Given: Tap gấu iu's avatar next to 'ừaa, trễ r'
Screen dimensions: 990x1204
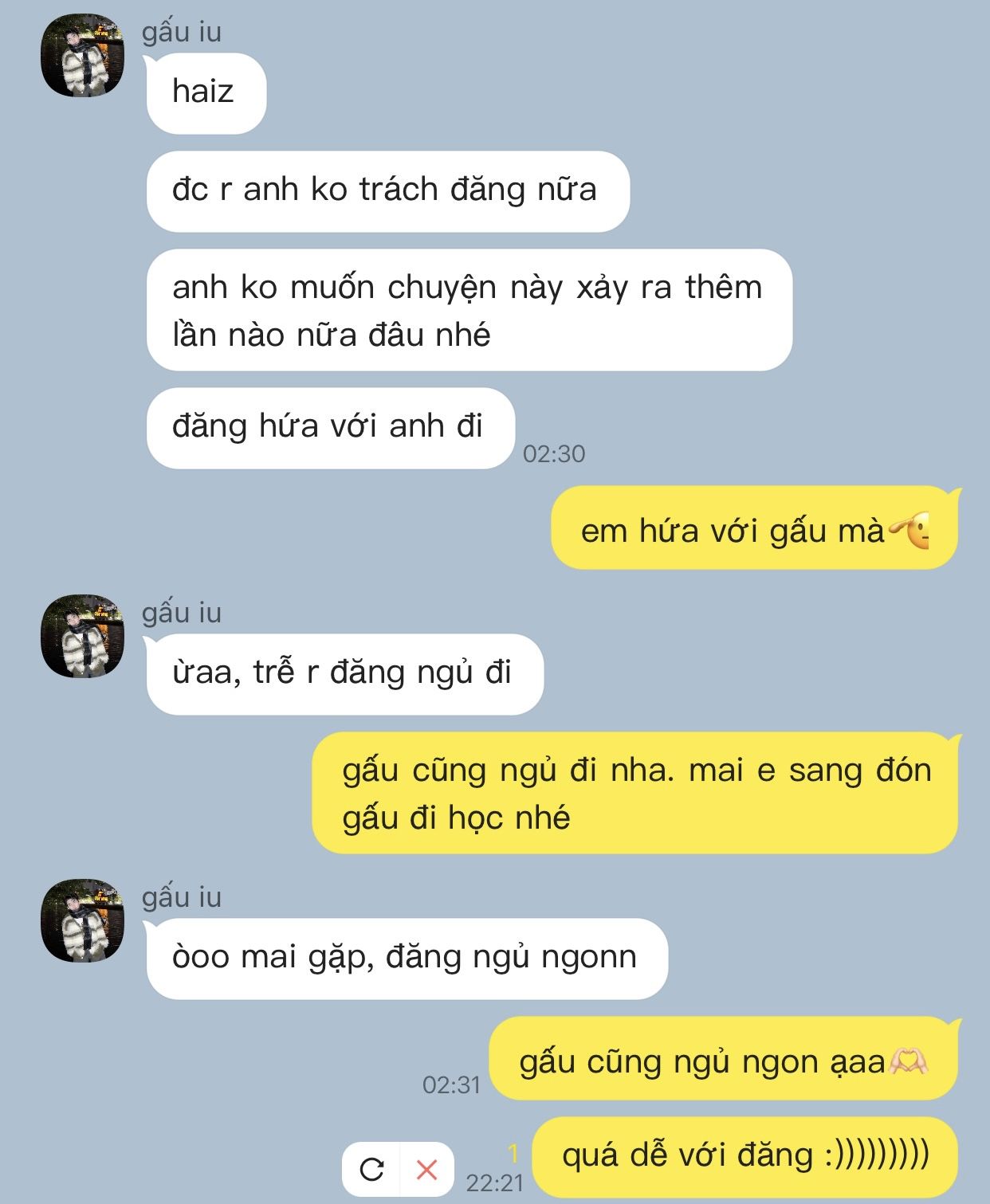Looking at the screenshot, I should [83, 636].
